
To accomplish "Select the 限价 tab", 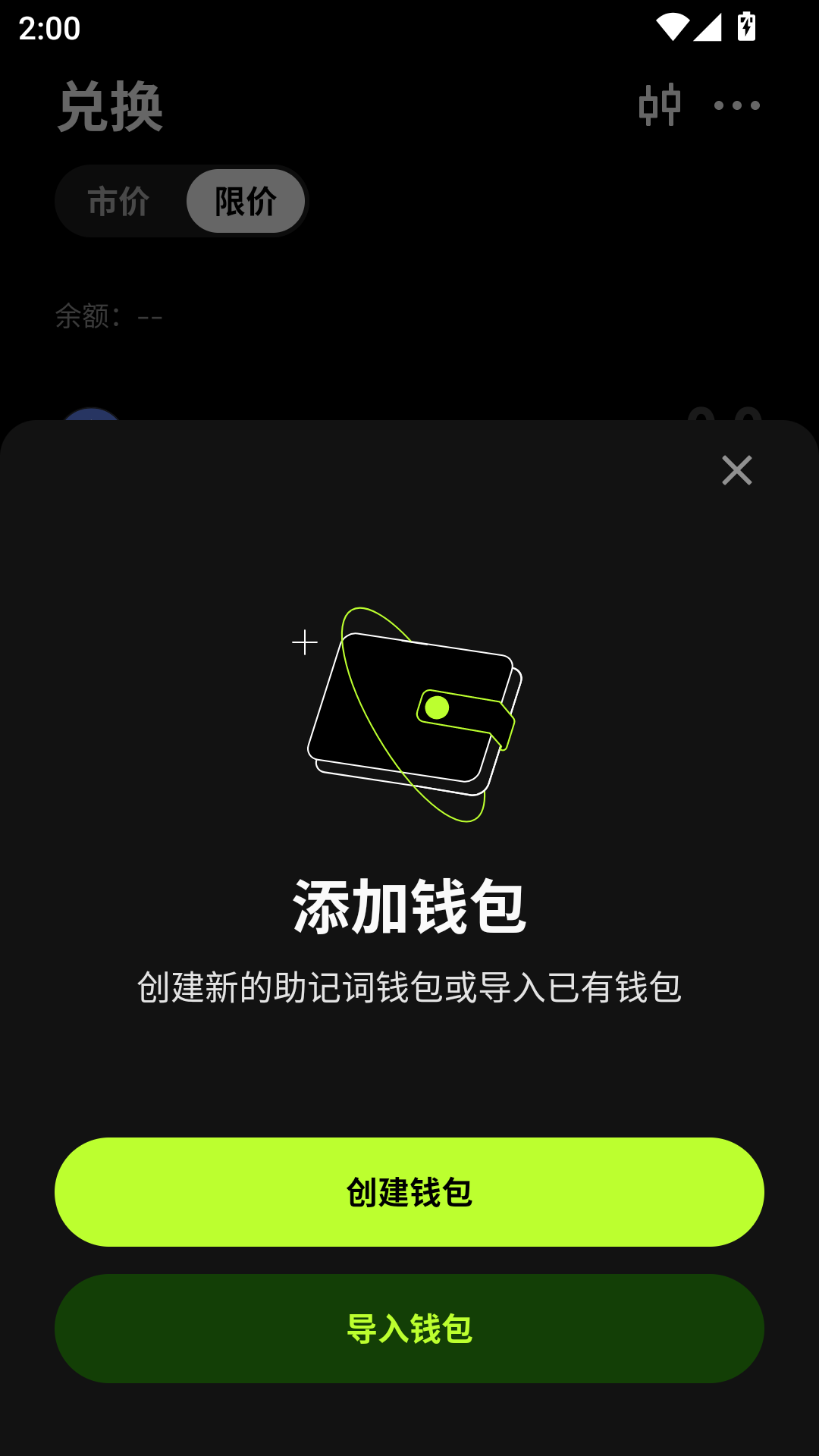I will (x=244, y=200).
